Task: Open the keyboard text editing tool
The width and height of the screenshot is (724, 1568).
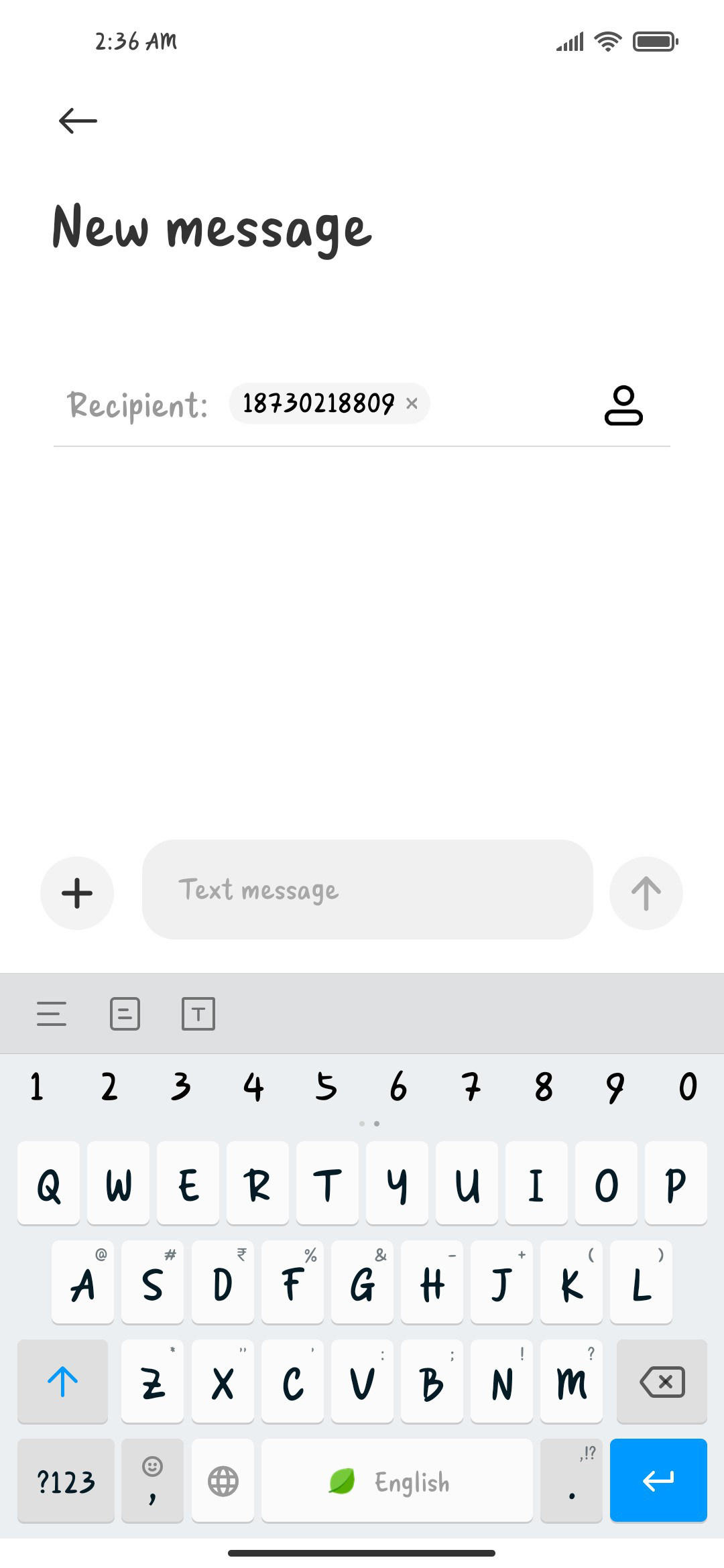Action: click(198, 1014)
